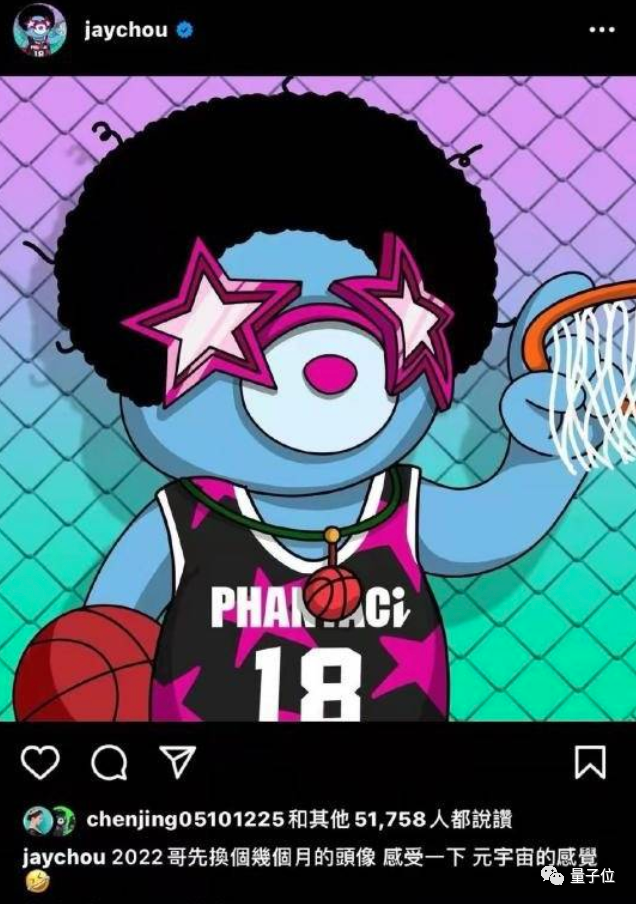636x904 pixels.
Task: Share the post via paper plane icon
Action: click(x=177, y=763)
